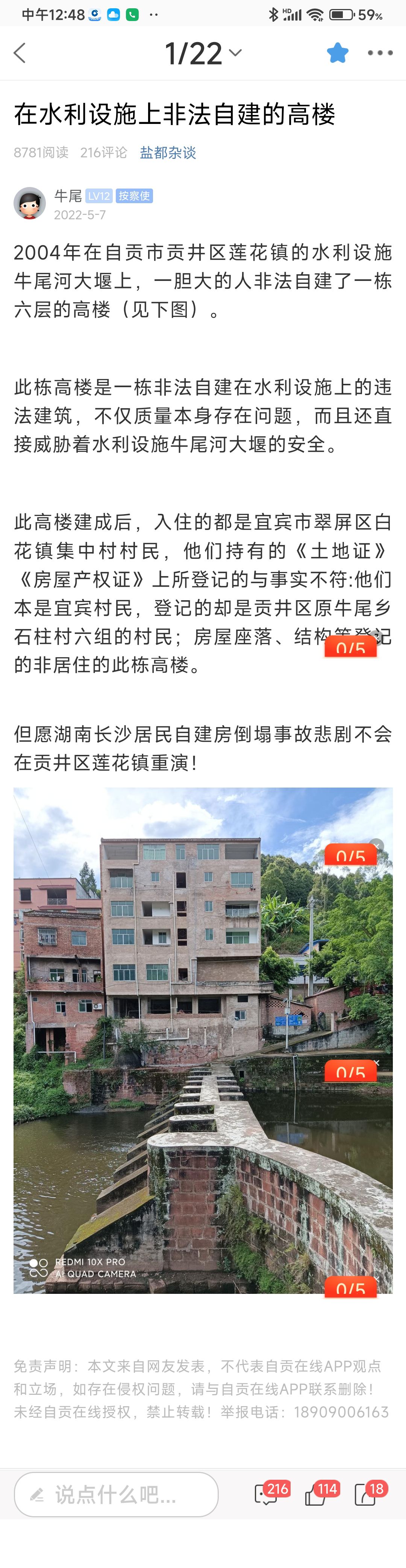Image resolution: width=406 pixels, height=1568 pixels.
Task: View author 牛尾's profile avatar
Action: (x=30, y=203)
